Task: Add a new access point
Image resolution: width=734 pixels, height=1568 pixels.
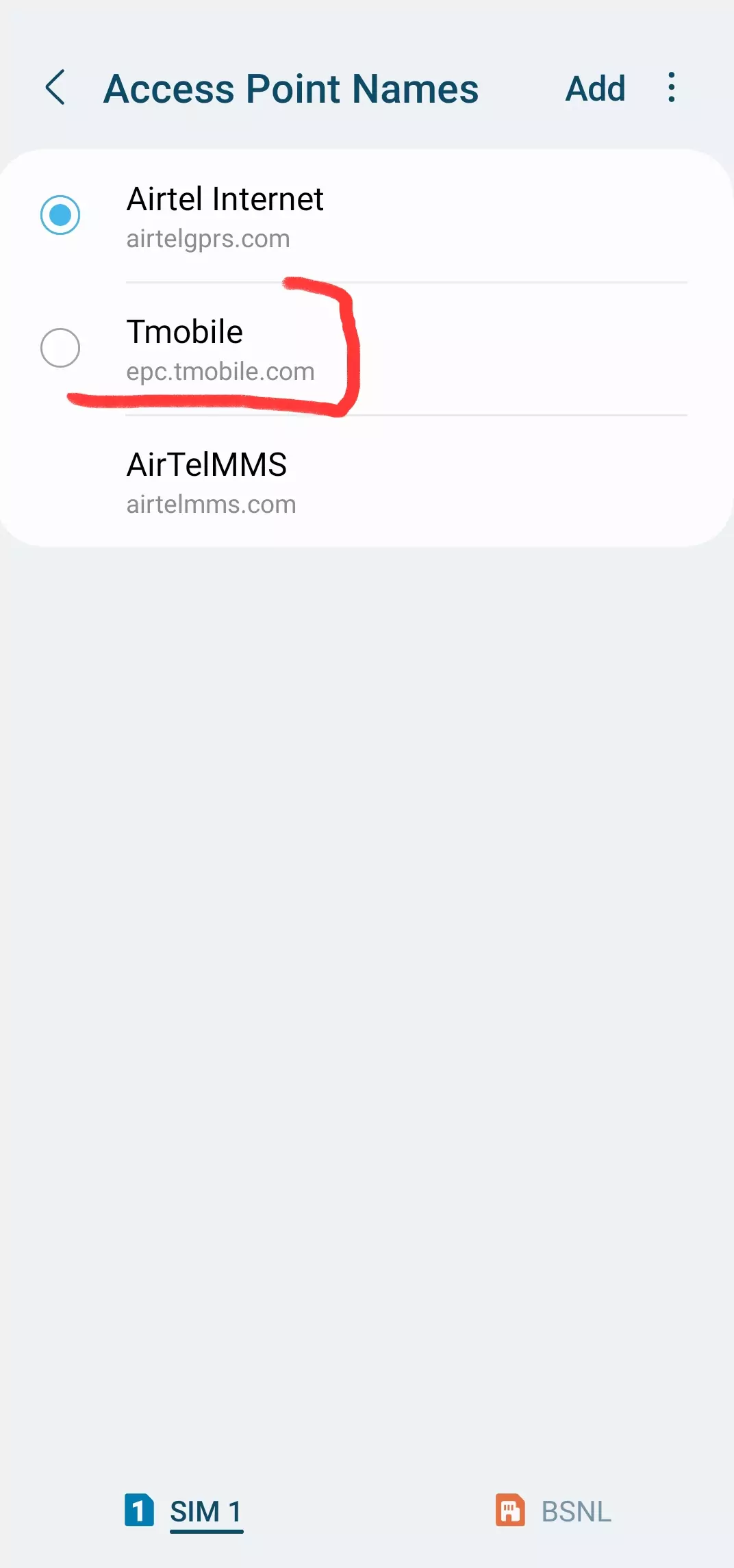Action: tap(594, 89)
